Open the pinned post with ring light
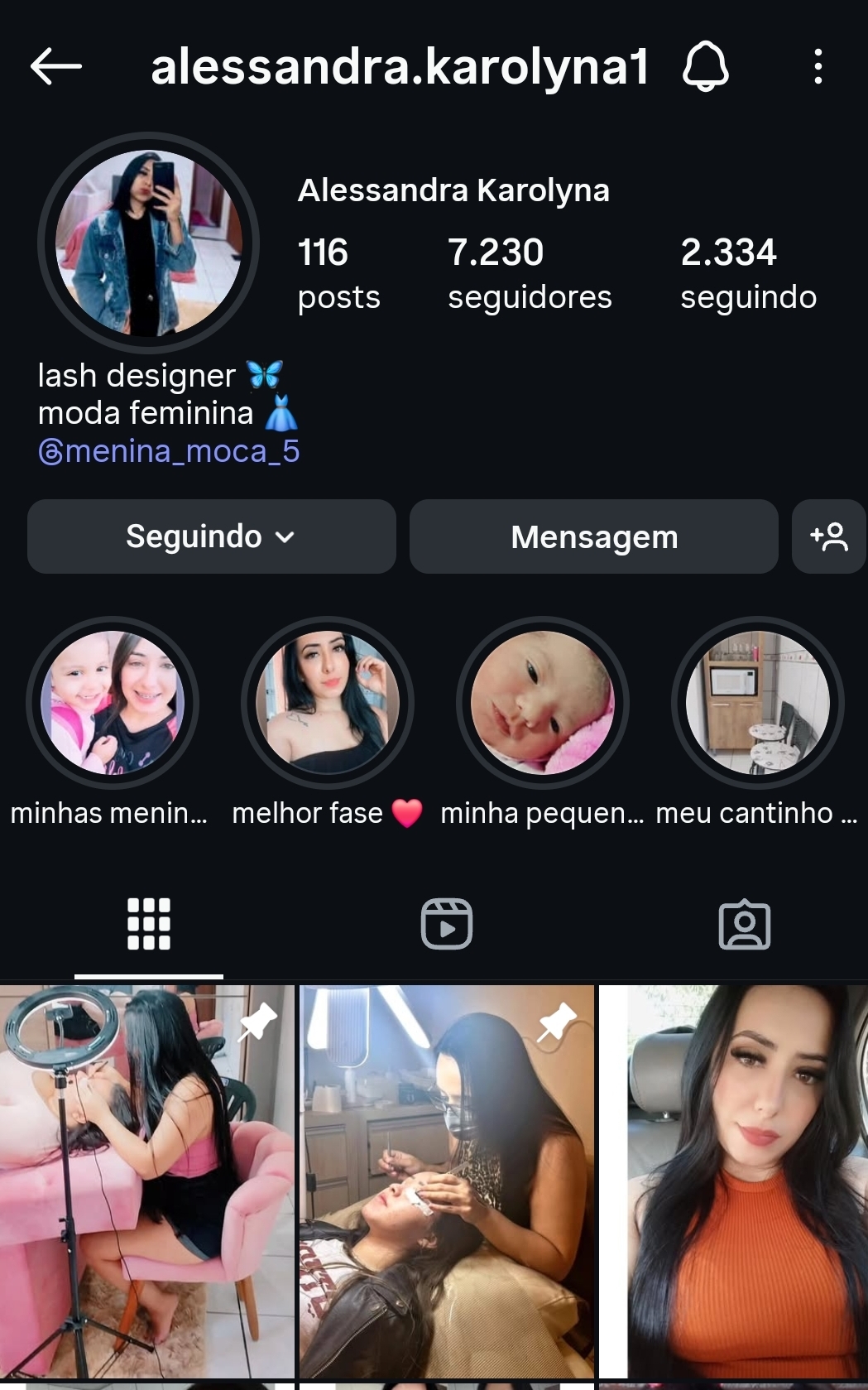Screen dimensions: 868x1390 [x=147, y=1182]
